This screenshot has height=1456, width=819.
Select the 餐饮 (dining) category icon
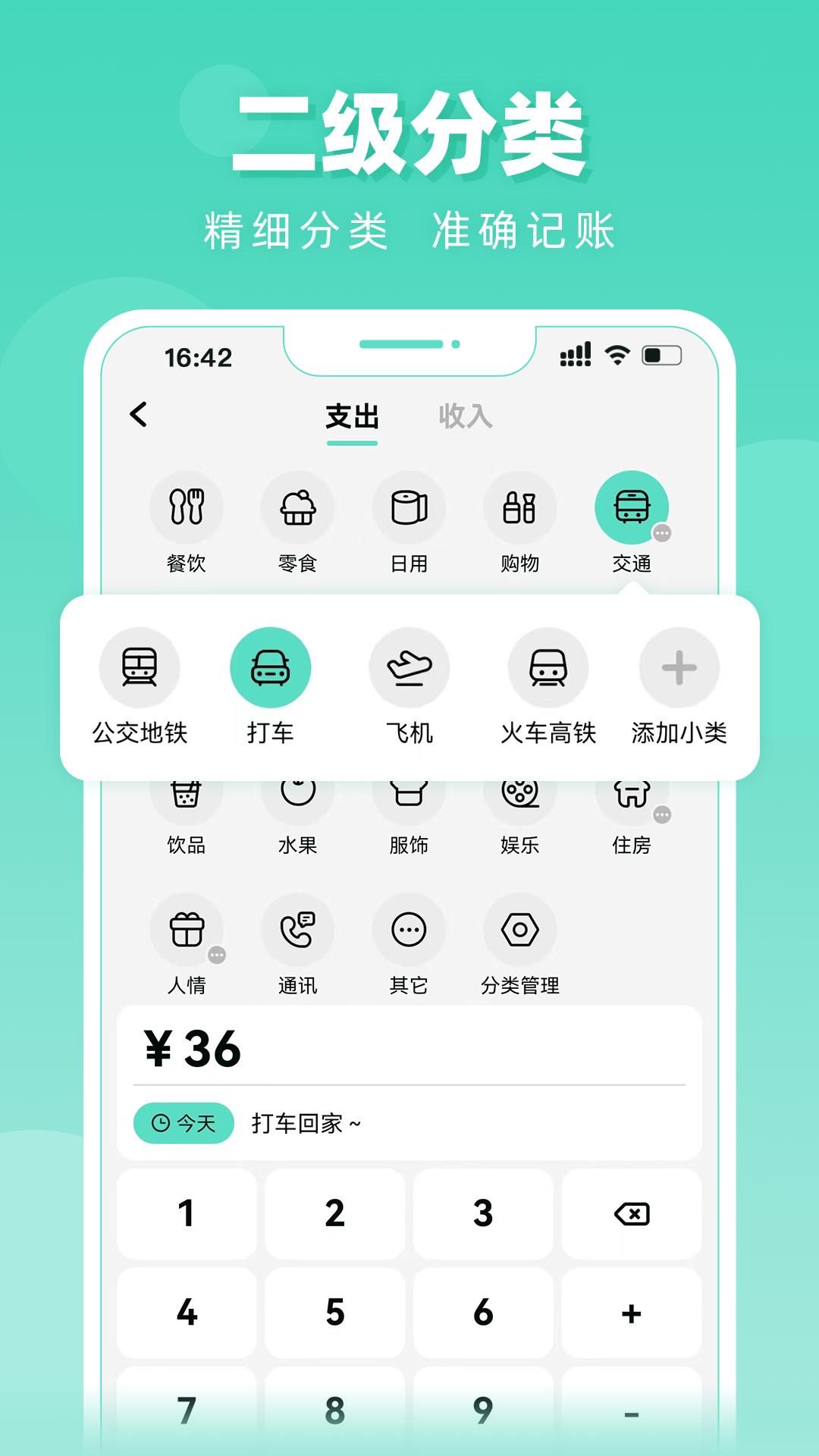click(188, 507)
